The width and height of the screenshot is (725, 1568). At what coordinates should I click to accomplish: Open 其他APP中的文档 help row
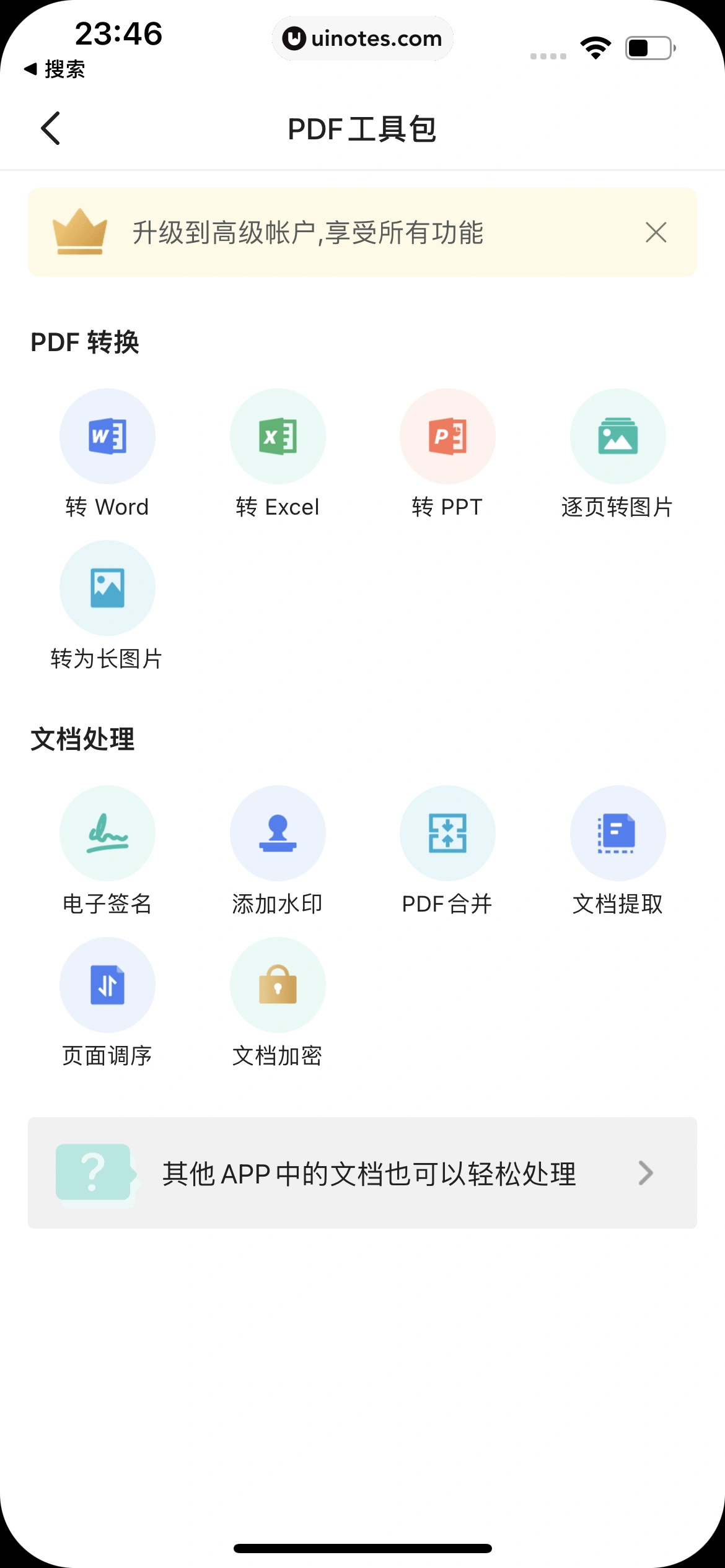point(362,1173)
